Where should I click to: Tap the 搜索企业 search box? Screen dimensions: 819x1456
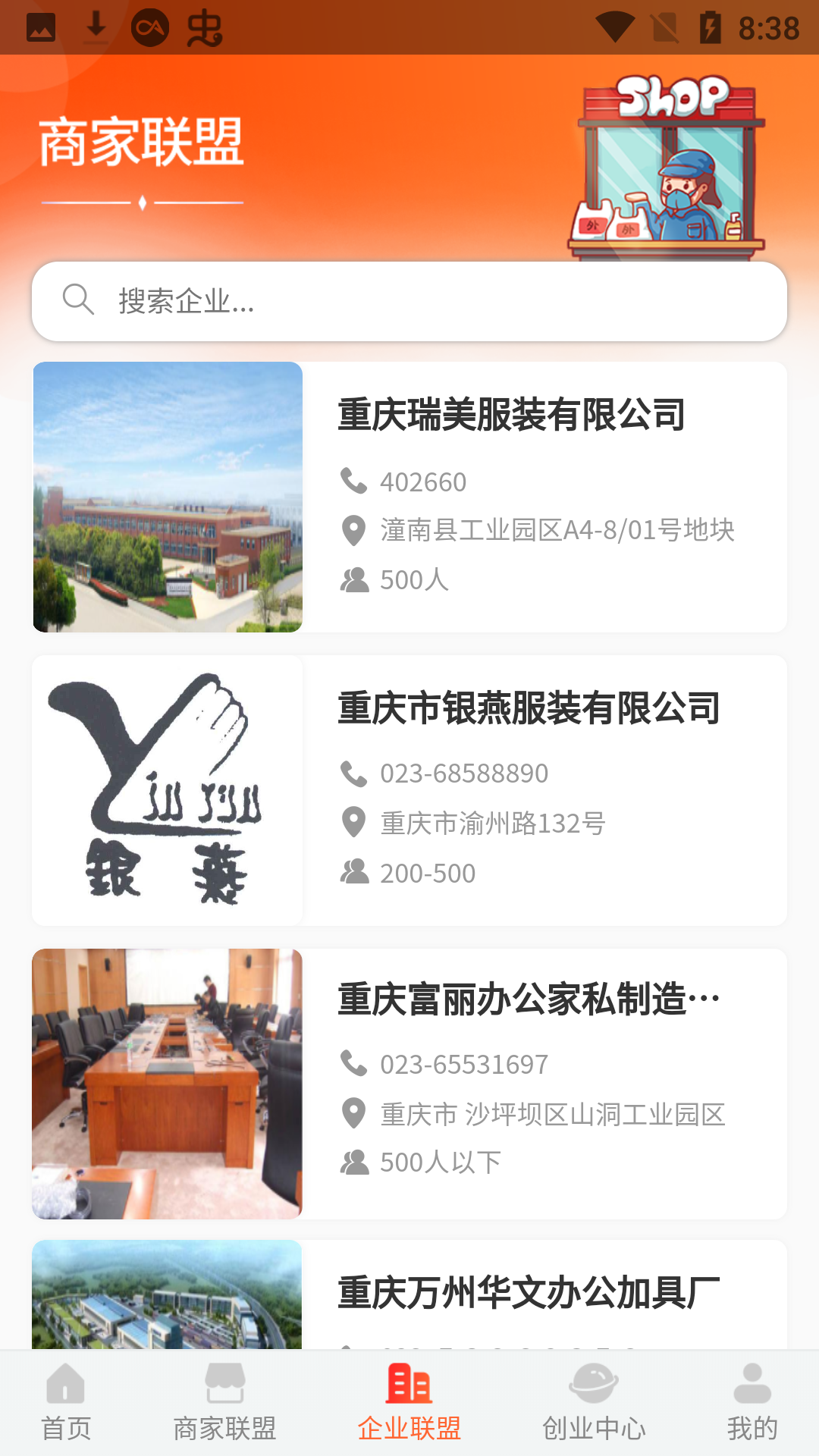point(409,301)
